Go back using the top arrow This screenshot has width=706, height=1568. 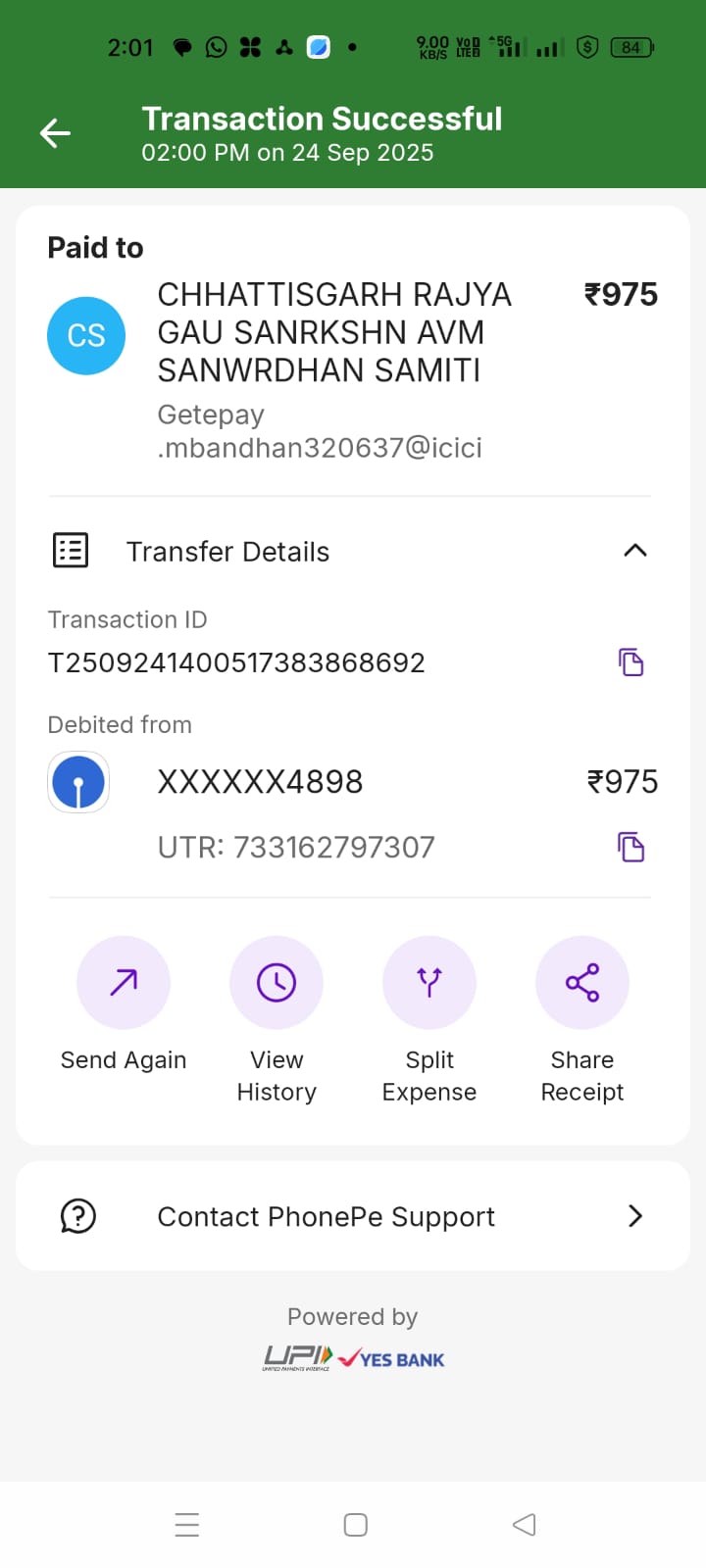55,133
